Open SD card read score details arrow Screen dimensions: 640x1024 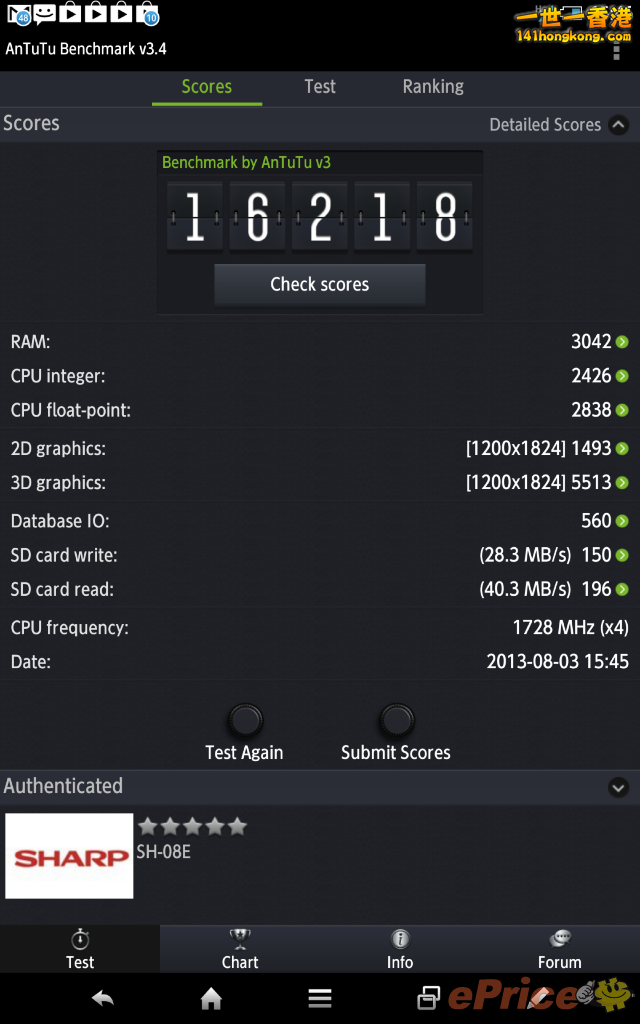(x=622, y=589)
